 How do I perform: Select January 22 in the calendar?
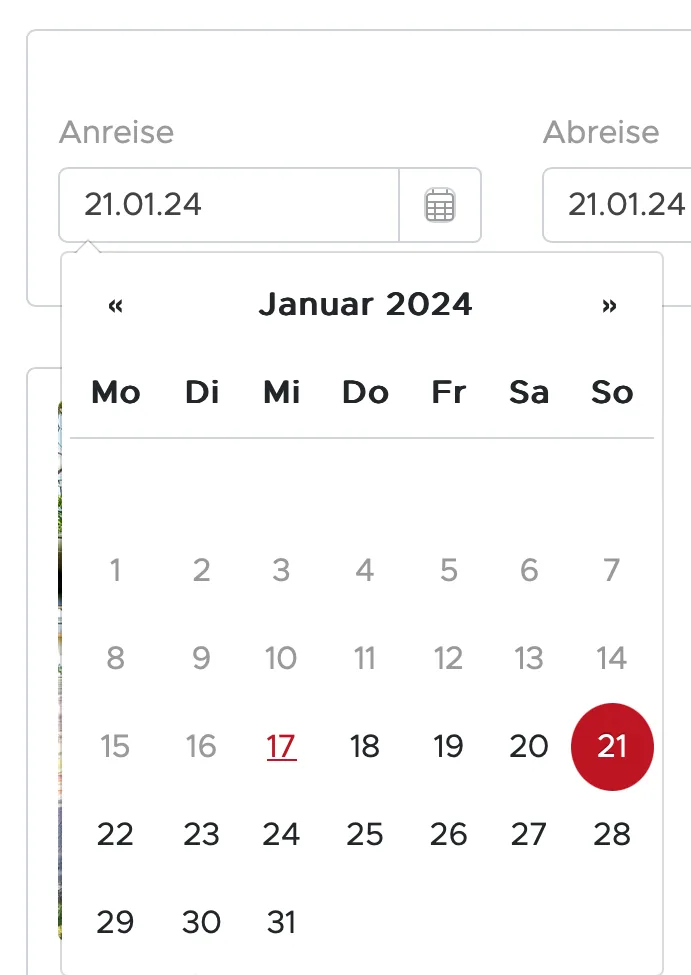[x=115, y=834]
